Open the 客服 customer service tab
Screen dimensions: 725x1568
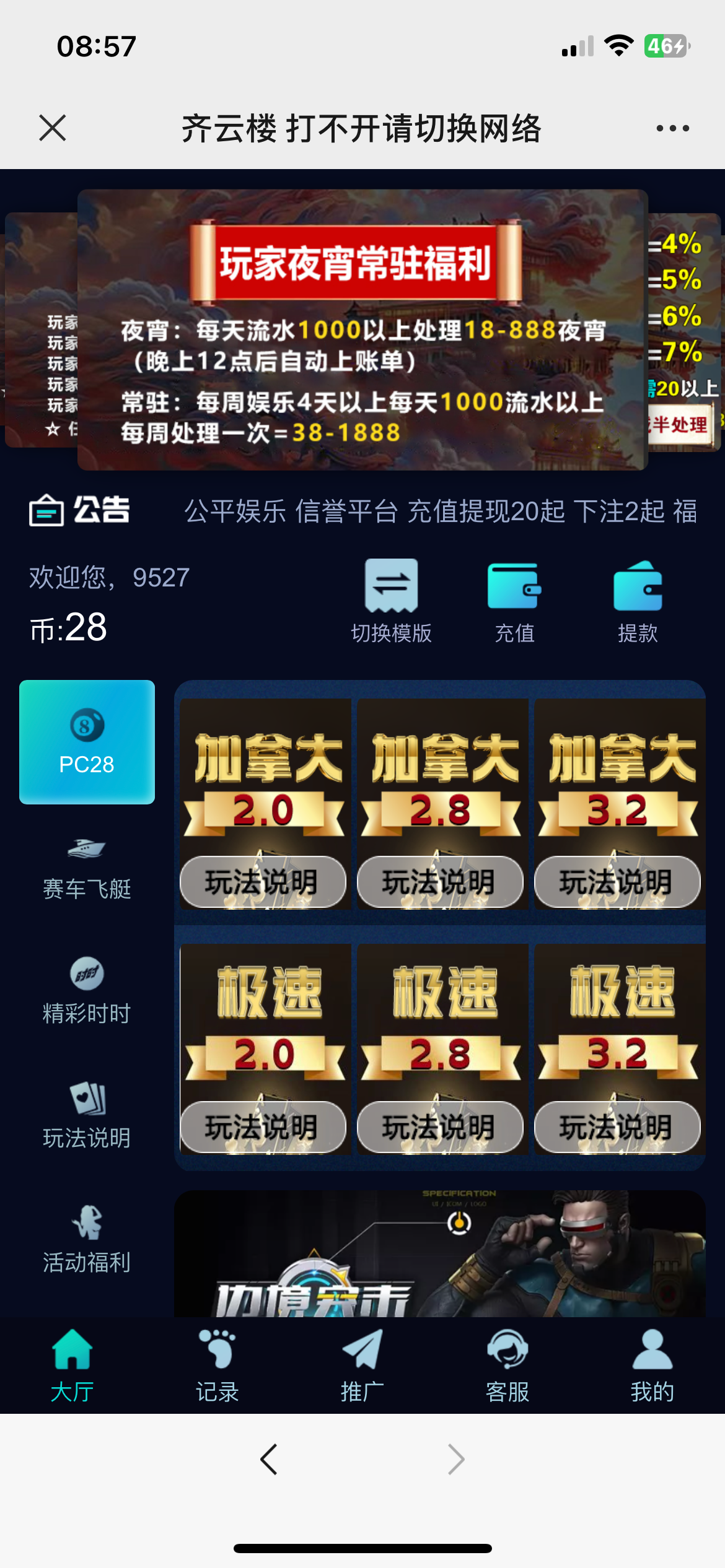point(507,1366)
